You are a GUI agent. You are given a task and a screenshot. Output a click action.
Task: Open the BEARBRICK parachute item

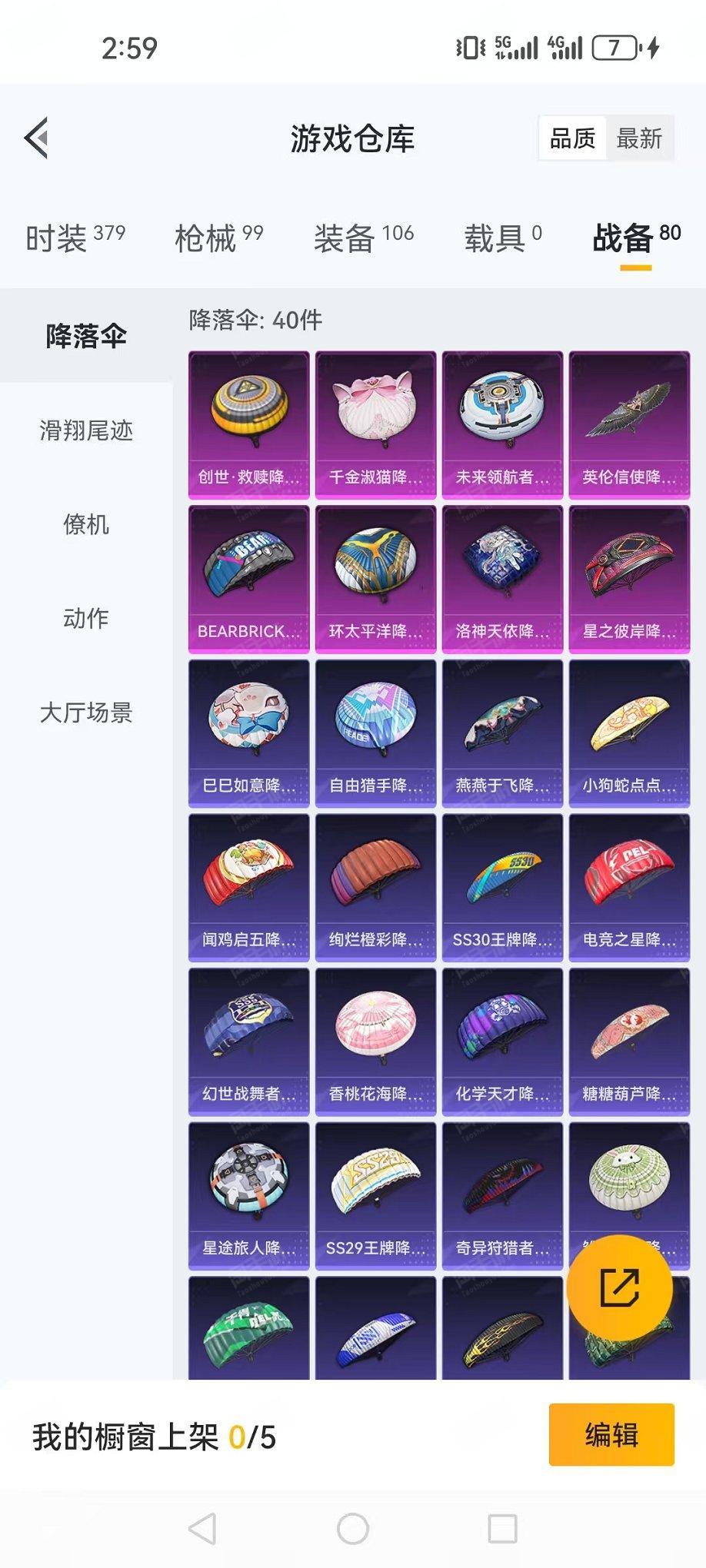[x=248, y=580]
